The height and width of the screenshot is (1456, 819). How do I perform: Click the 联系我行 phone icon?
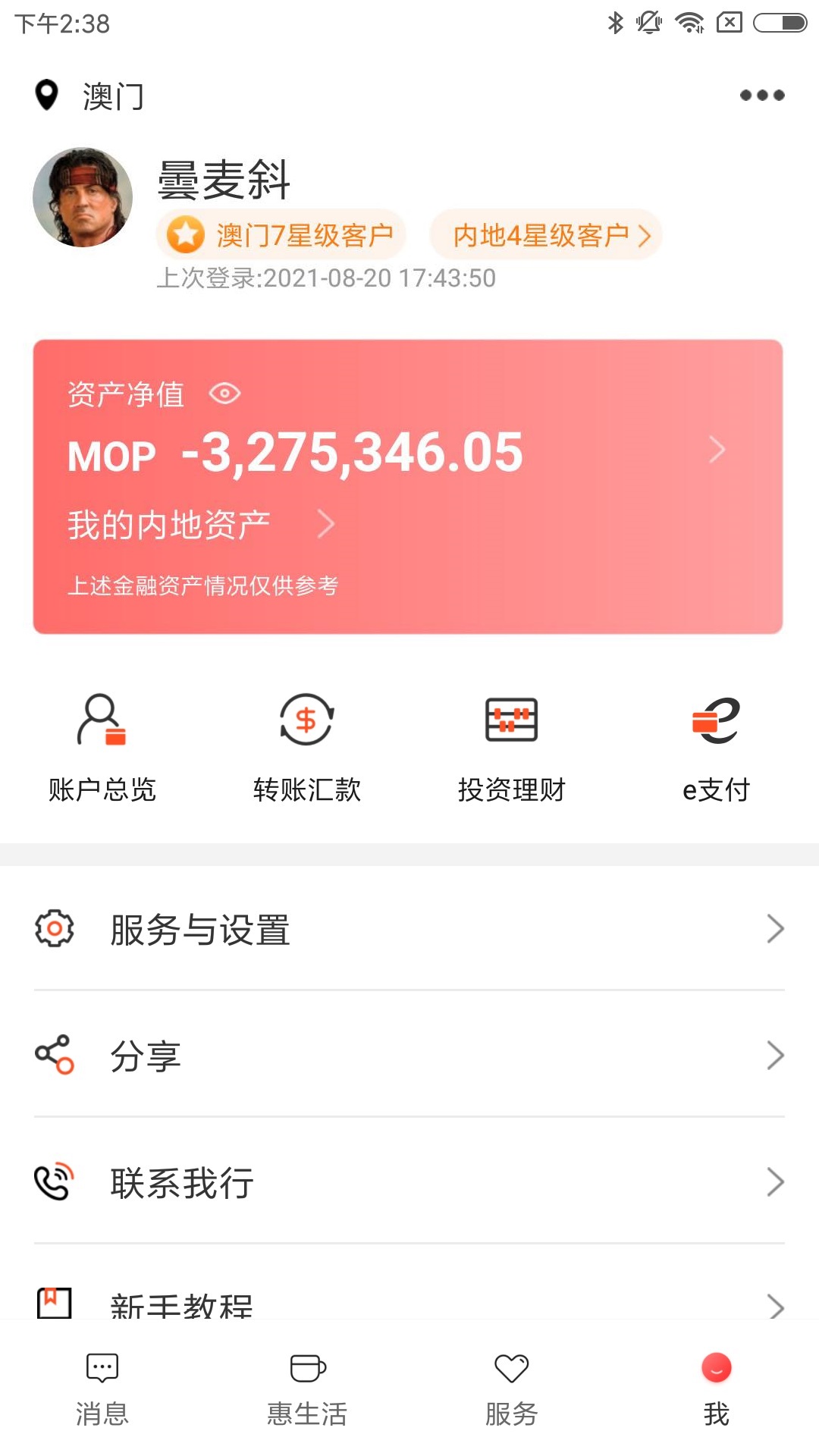(x=52, y=1181)
